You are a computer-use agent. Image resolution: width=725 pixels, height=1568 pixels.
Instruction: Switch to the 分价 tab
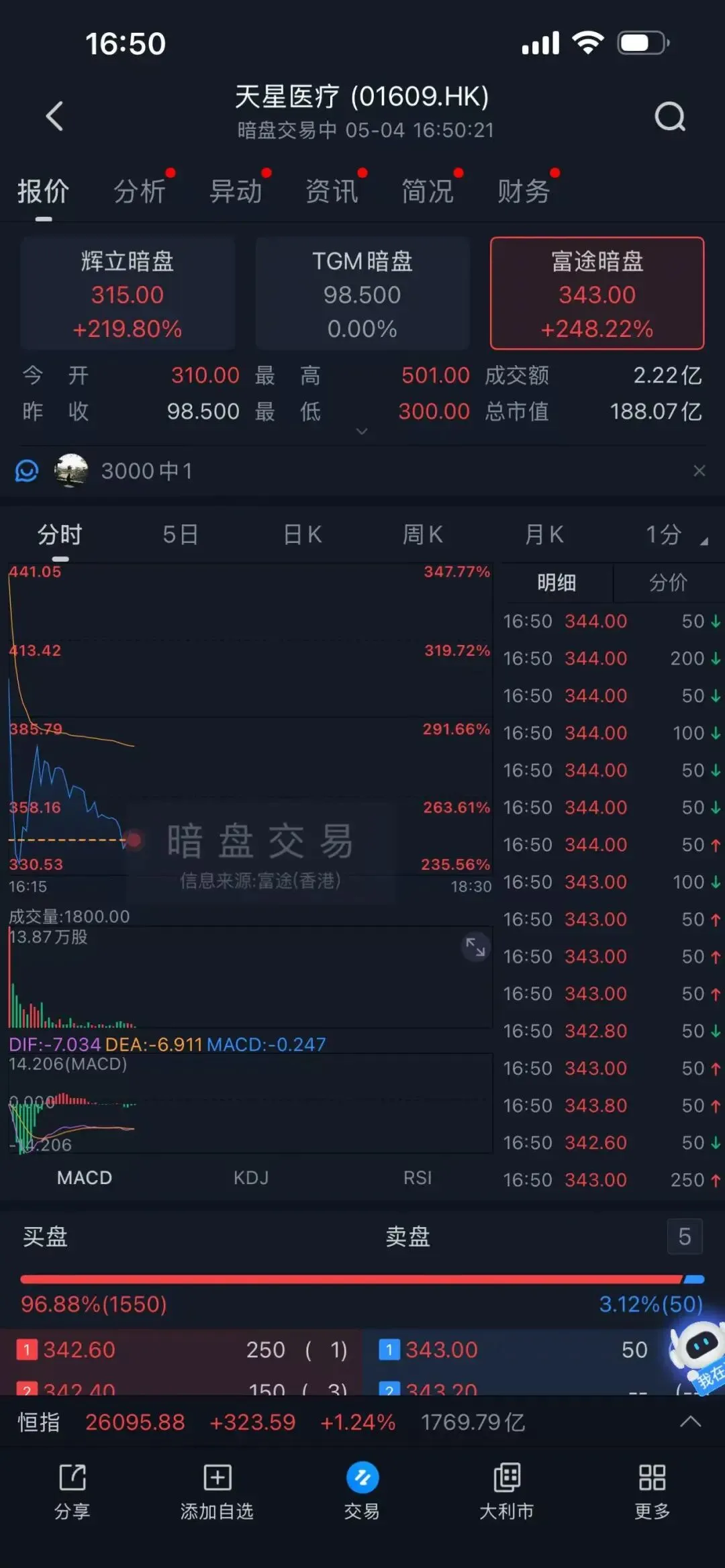668,583
